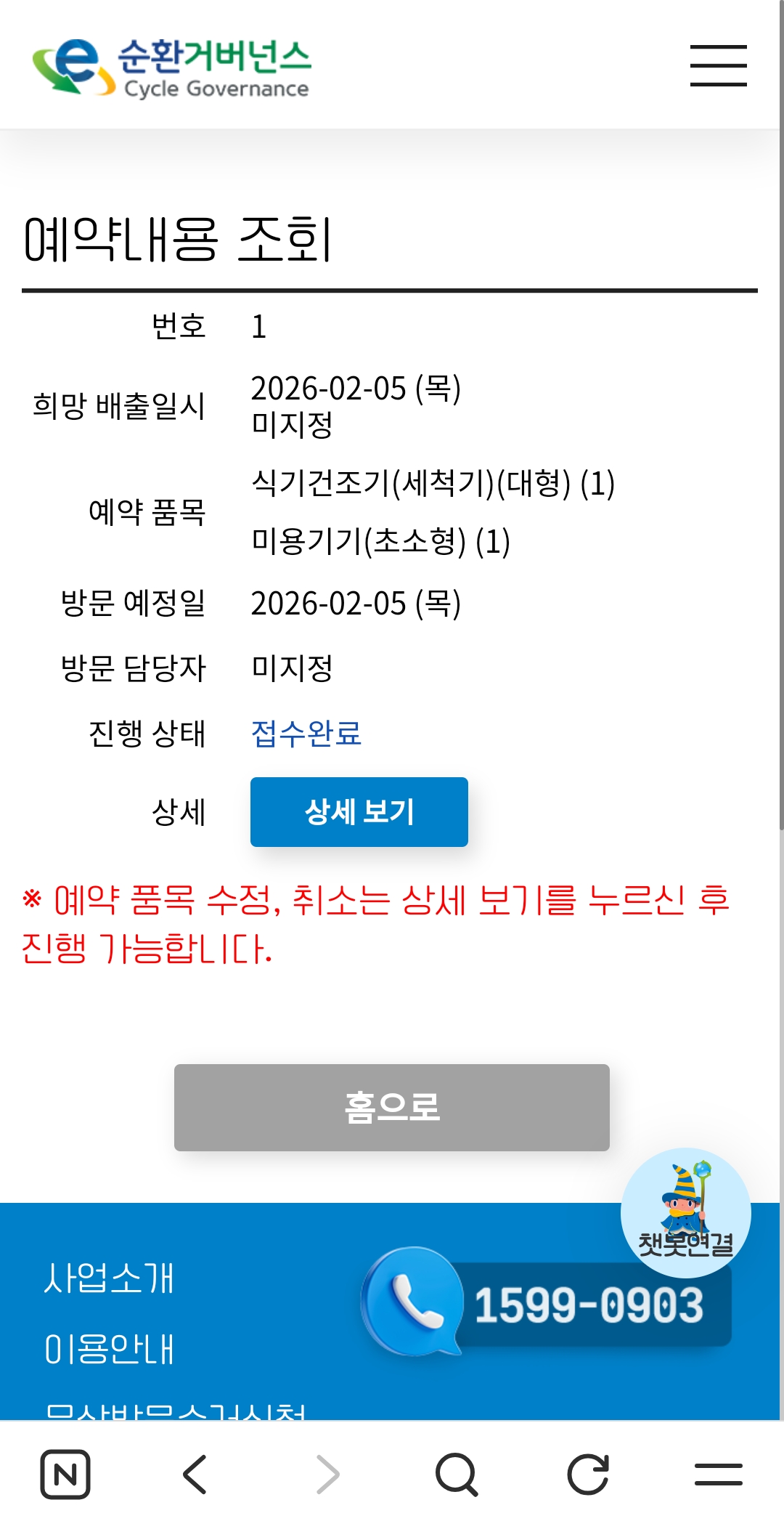Image resolution: width=784 pixels, height=1529 pixels.
Task: Go home with the 홈으로 button
Action: tap(391, 1107)
